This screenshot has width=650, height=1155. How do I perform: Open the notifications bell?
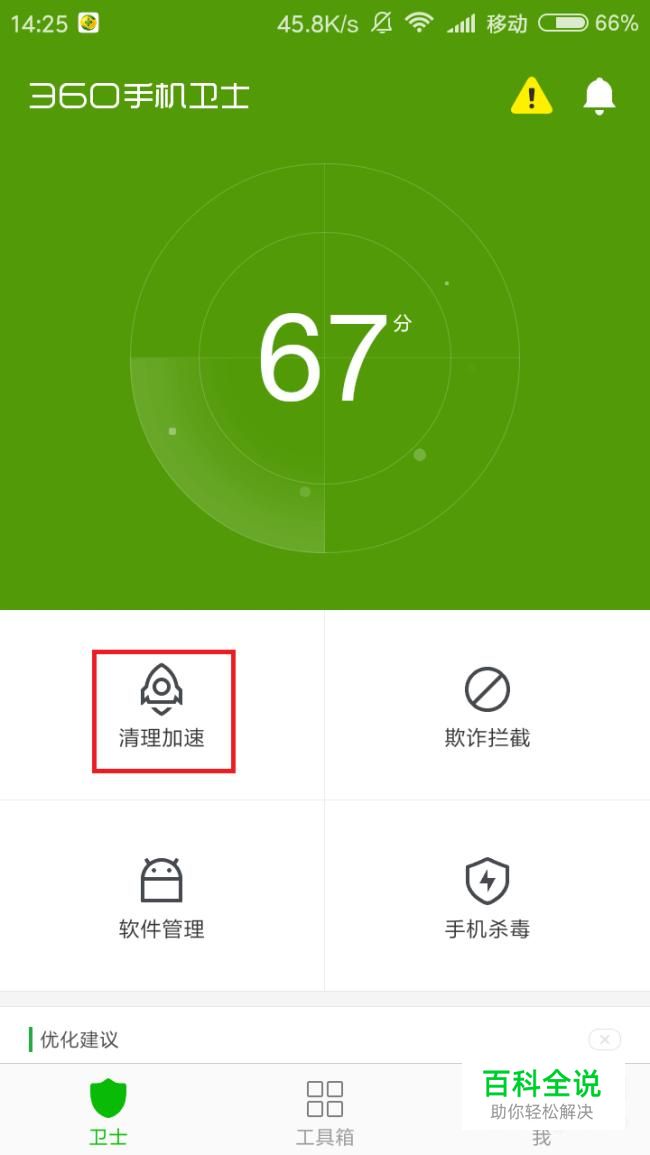599,96
